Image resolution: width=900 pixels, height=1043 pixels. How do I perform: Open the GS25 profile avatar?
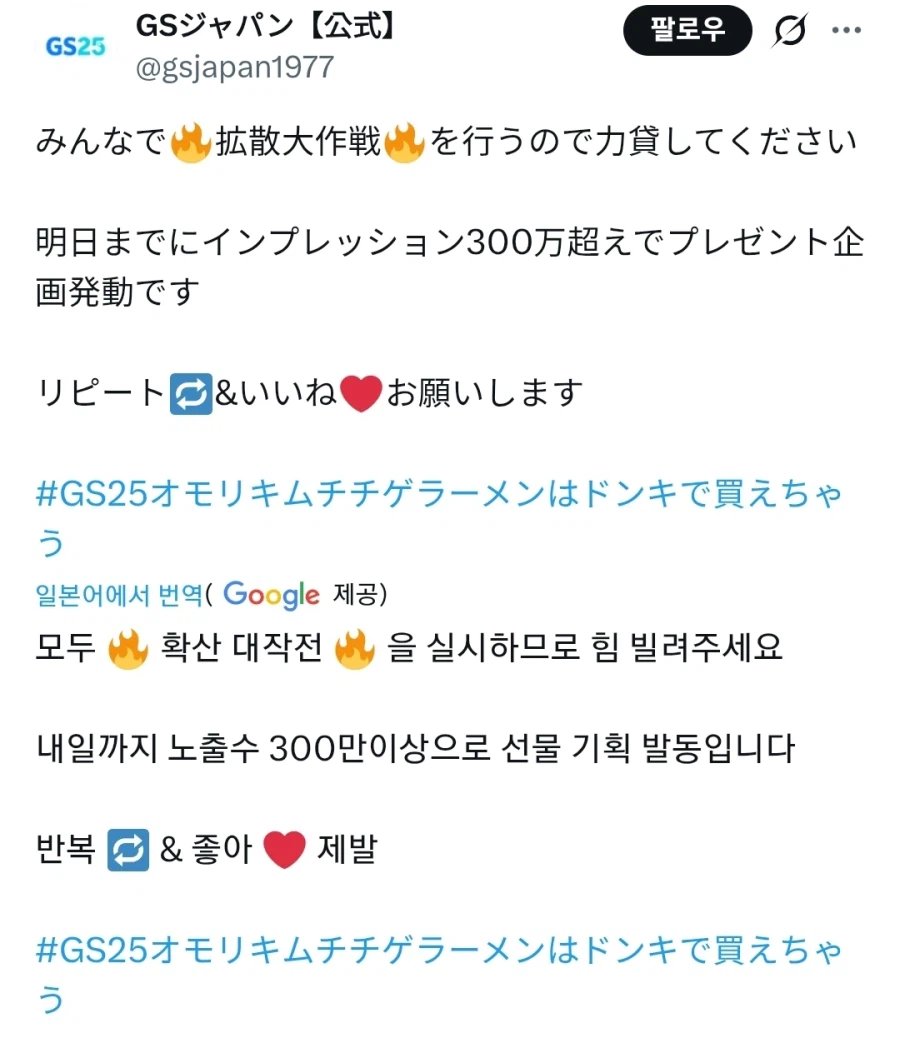pos(75,46)
